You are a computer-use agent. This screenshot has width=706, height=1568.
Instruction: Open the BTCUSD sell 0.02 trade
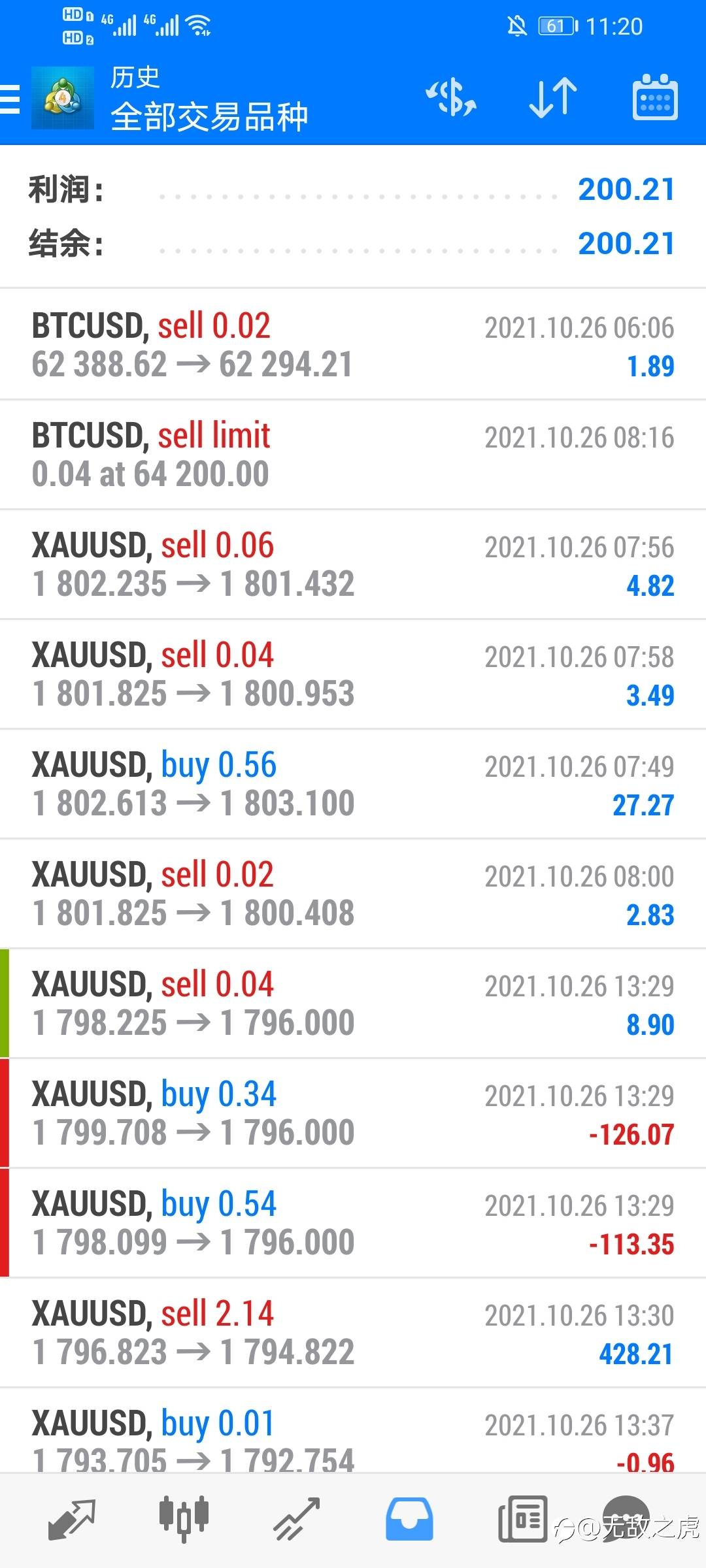coord(353,345)
